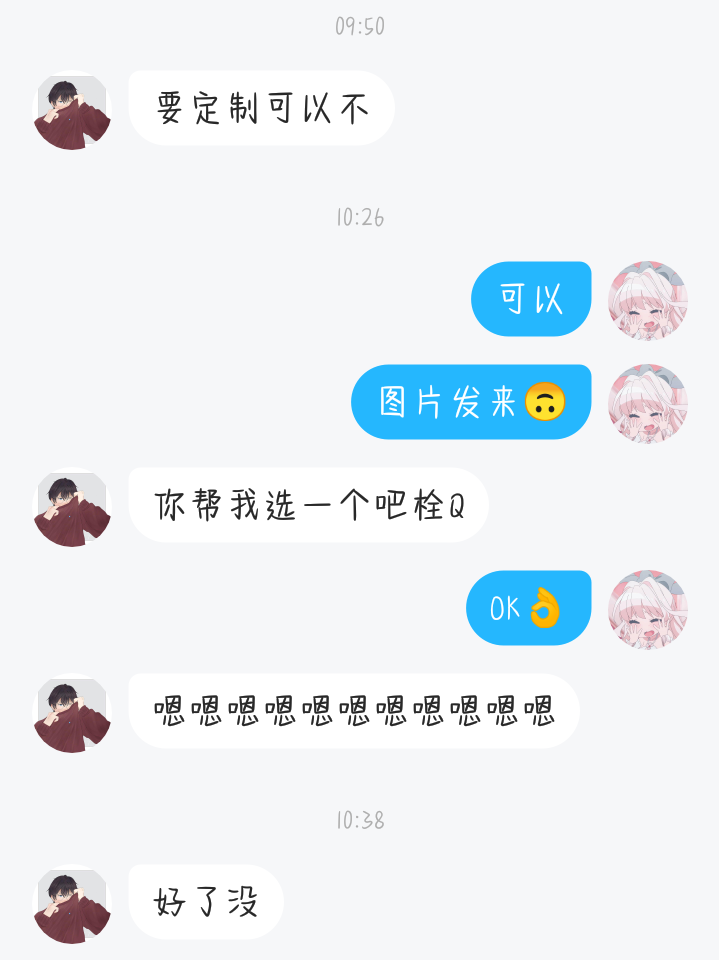Tap my avatar next to 可以 message
Viewport: 719px width, 960px height.
click(647, 300)
